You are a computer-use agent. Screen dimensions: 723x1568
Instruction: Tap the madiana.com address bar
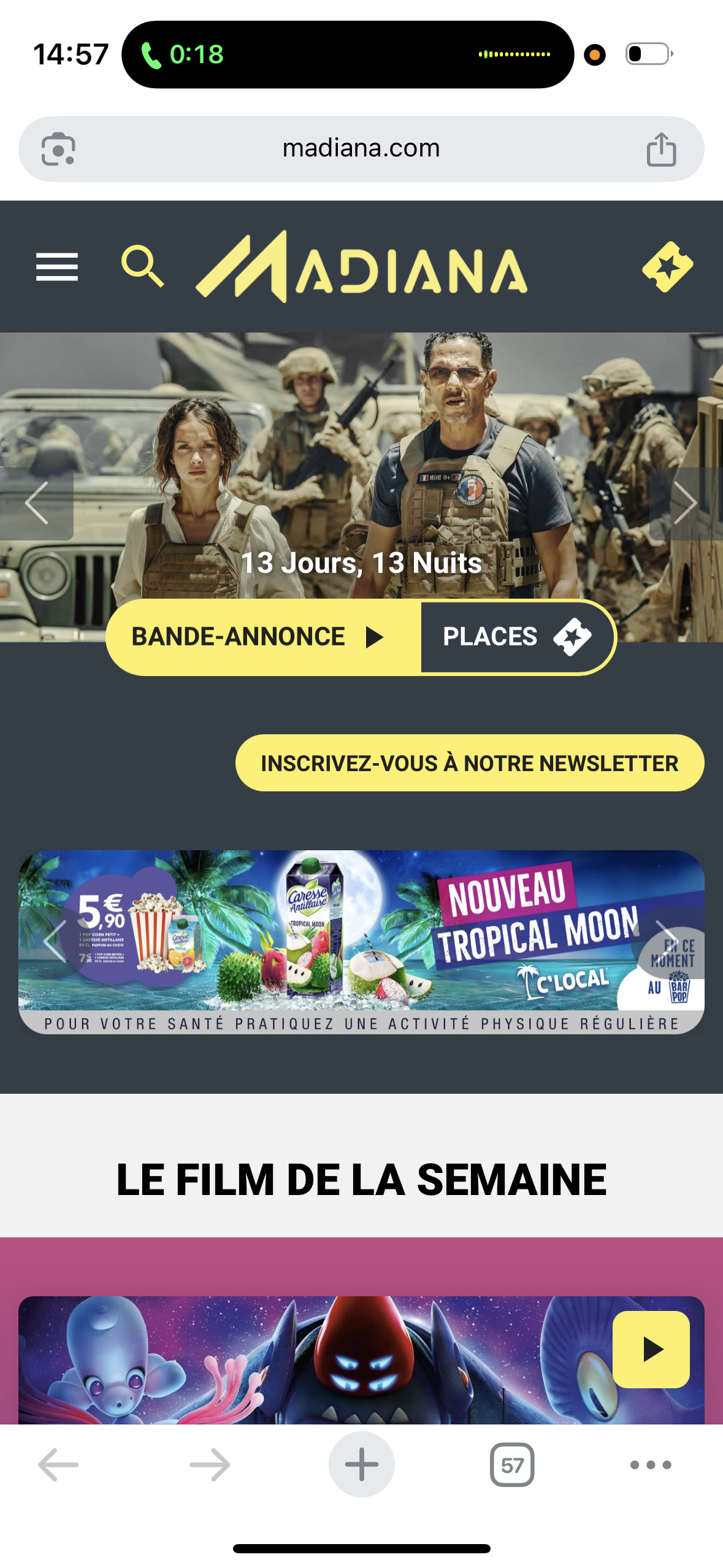pos(361,148)
